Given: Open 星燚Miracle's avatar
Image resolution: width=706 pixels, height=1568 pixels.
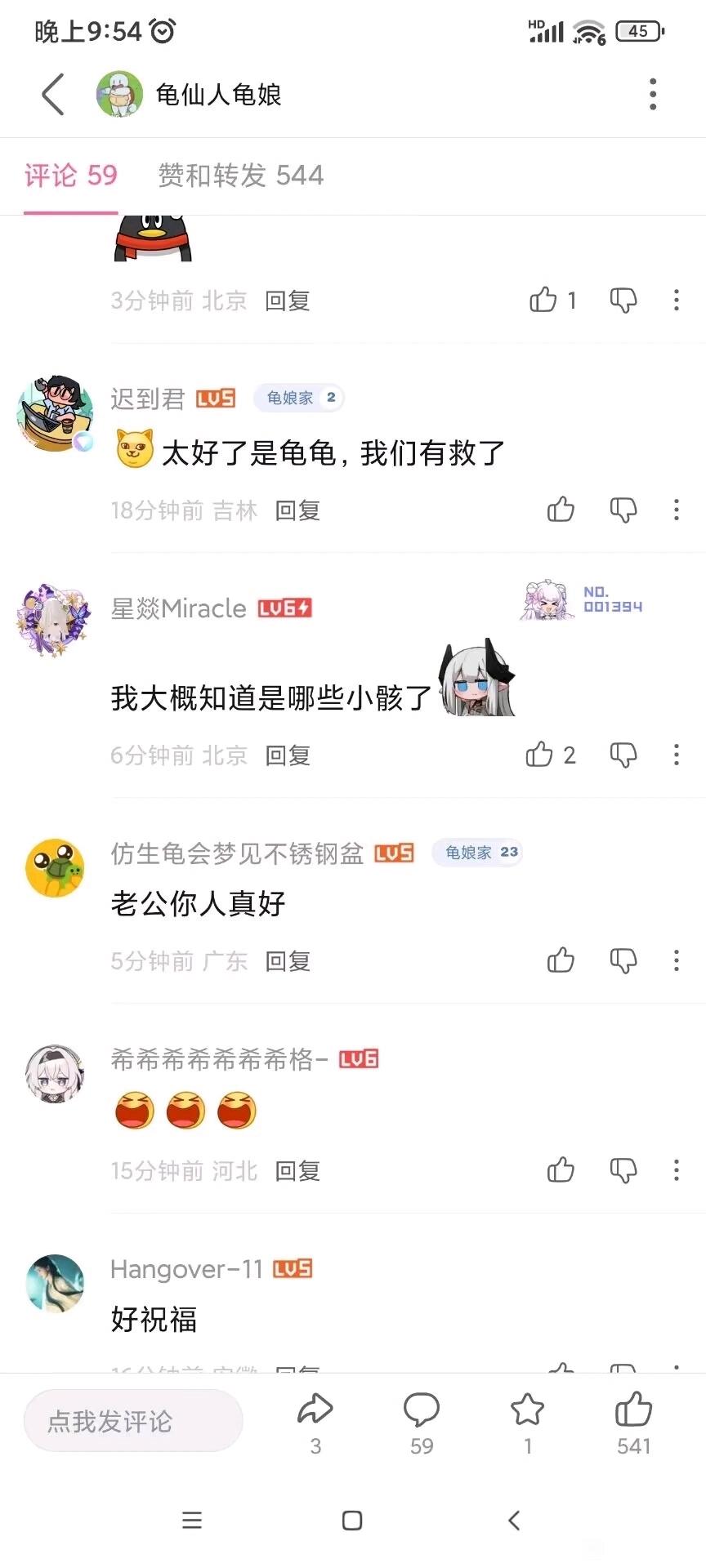Looking at the screenshot, I should 54,620.
